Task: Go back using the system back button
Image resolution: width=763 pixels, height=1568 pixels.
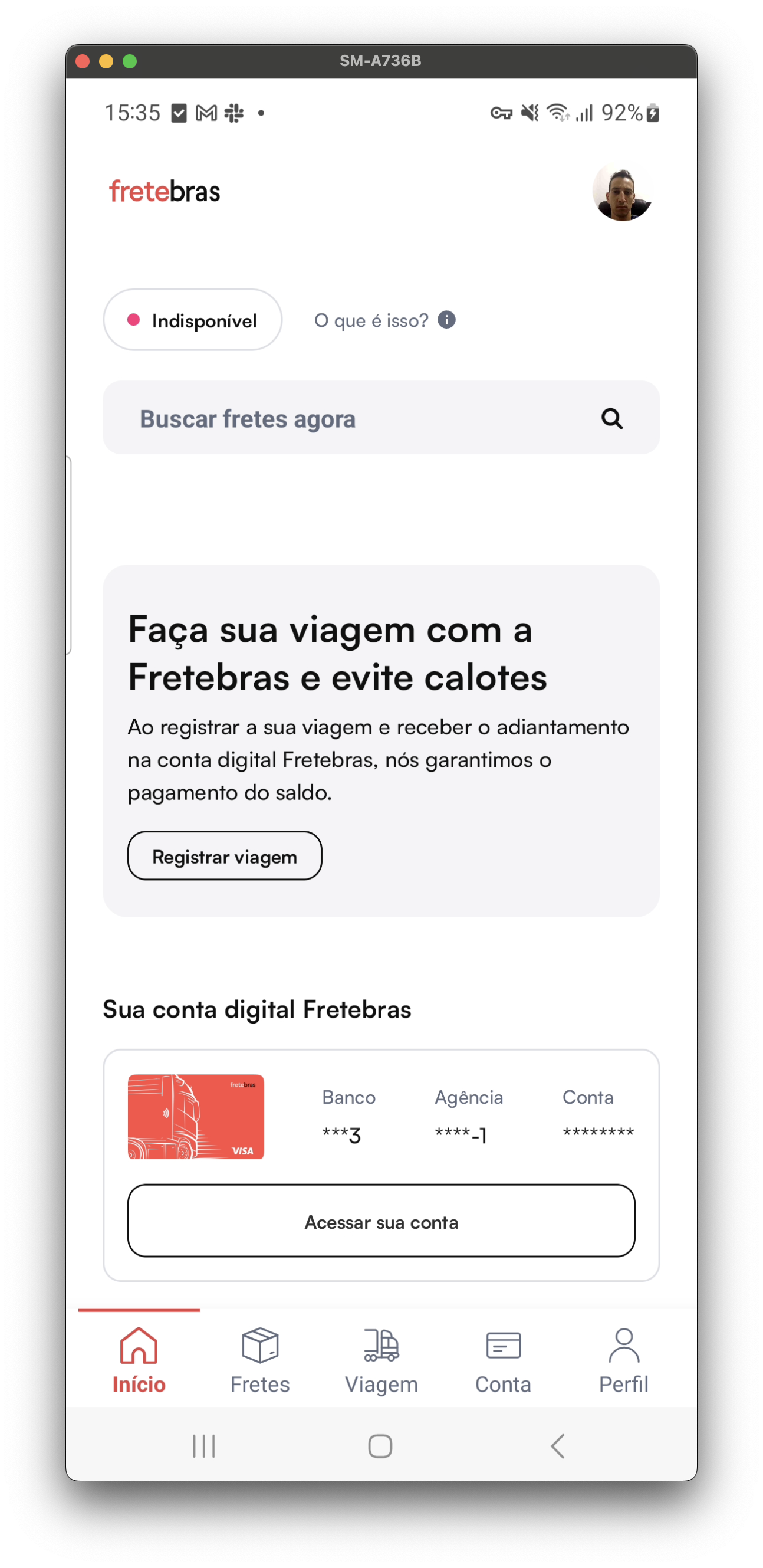Action: [x=557, y=1446]
